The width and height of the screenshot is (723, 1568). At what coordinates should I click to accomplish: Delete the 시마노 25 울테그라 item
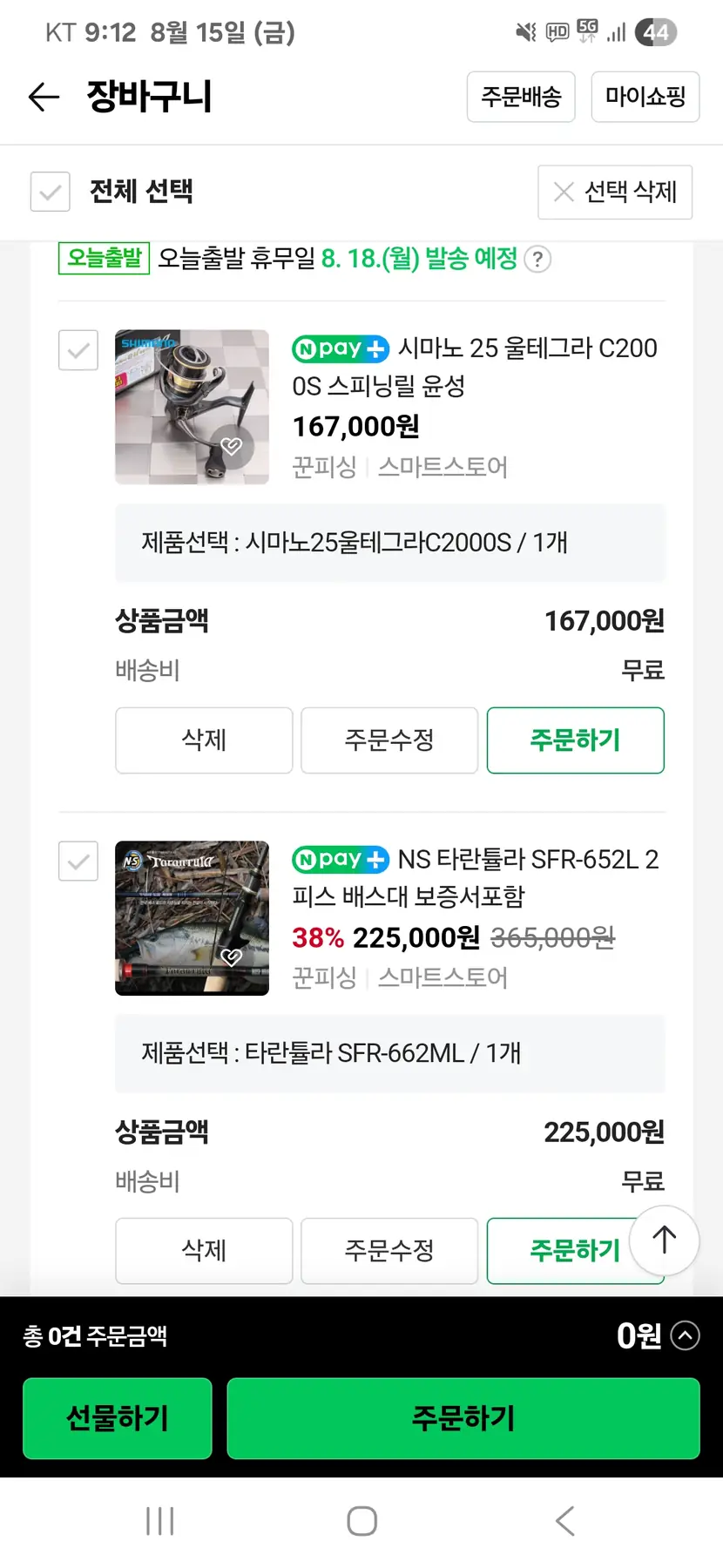click(x=204, y=740)
